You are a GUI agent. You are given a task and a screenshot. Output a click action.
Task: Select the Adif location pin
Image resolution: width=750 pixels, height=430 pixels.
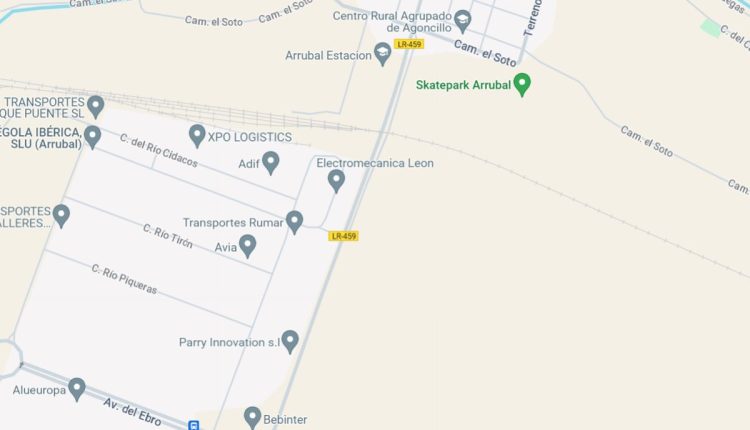(x=270, y=162)
